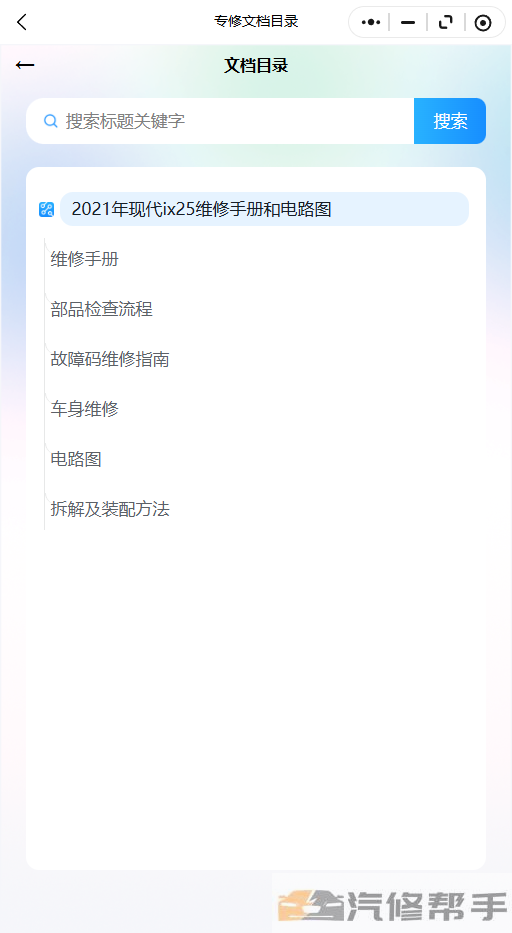Tap the 搜索 button
The image size is (512, 933).
pos(450,121)
